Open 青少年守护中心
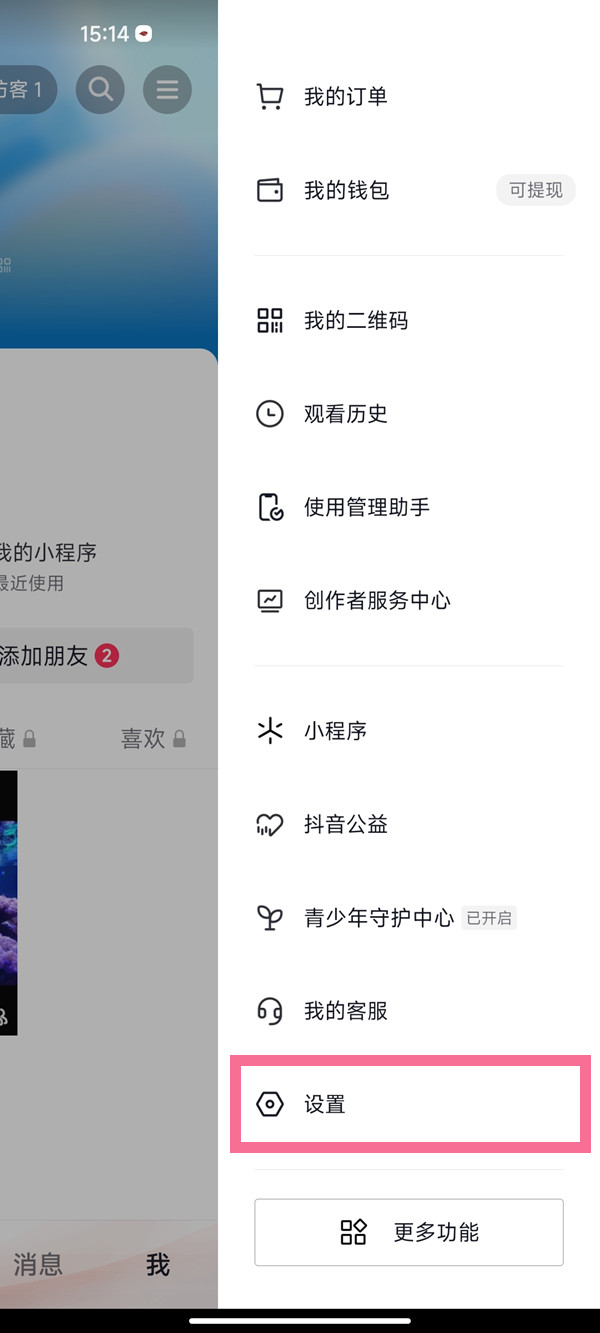600x1333 pixels. (x=378, y=917)
